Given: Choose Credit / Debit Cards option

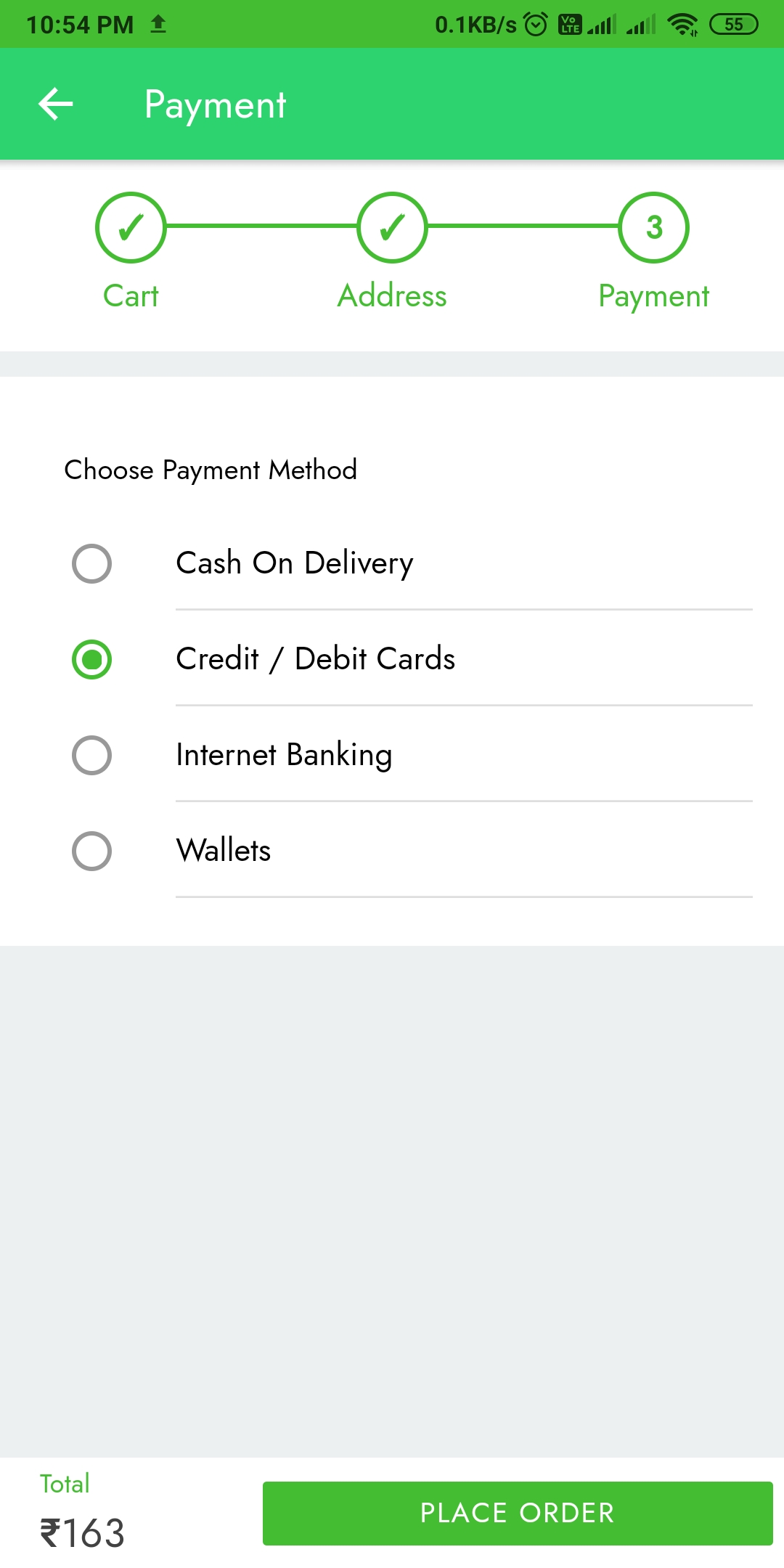Looking at the screenshot, I should (x=92, y=659).
